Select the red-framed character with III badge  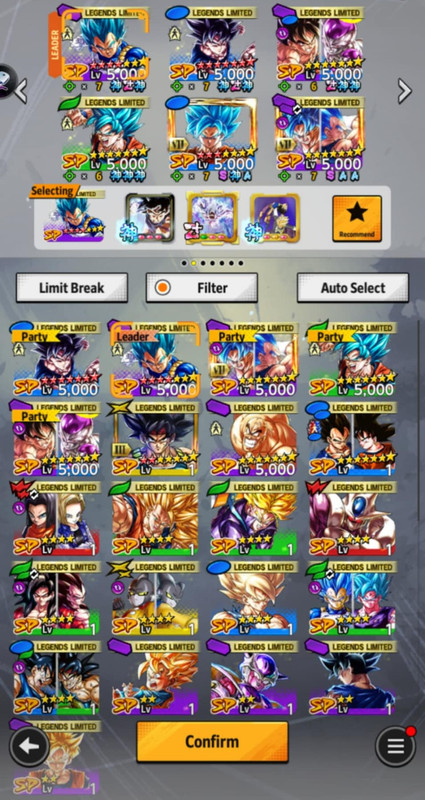pyautogui.click(x=155, y=440)
